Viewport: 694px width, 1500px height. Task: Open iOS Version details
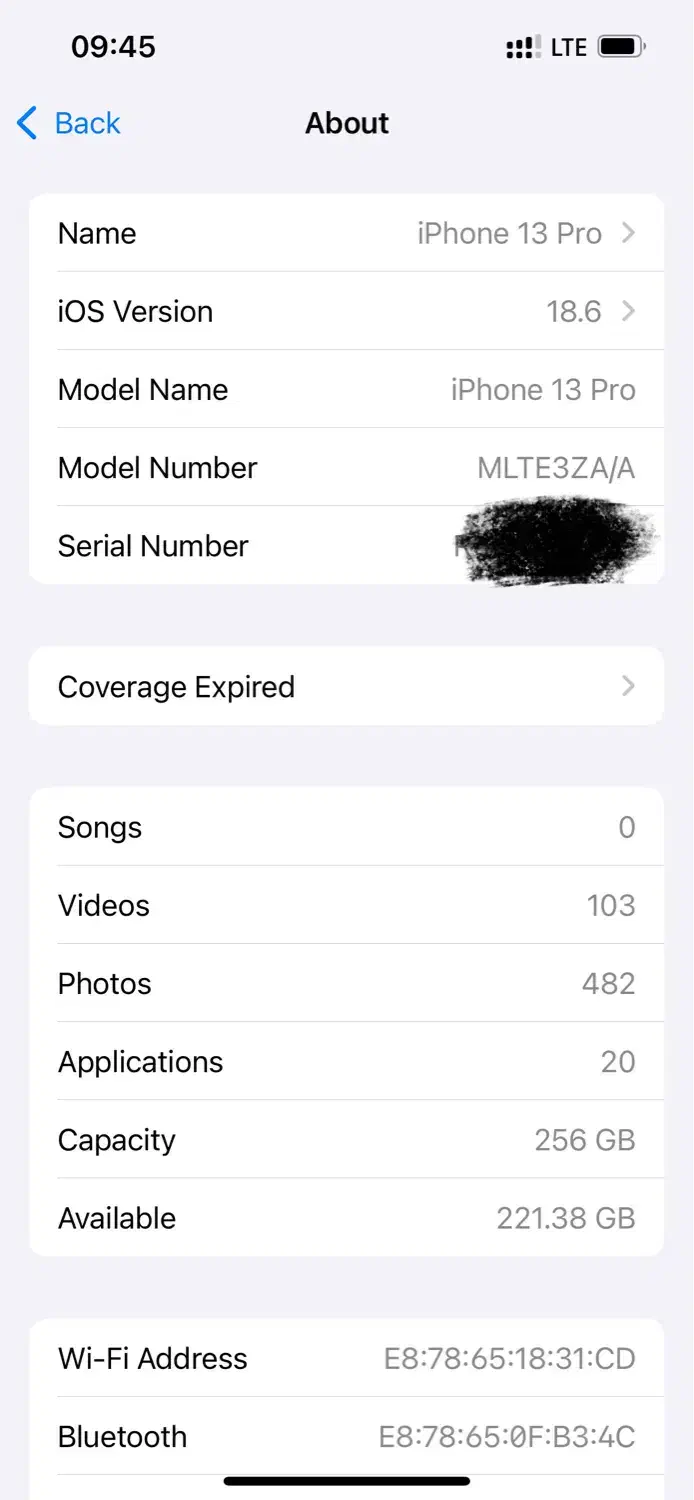346,312
